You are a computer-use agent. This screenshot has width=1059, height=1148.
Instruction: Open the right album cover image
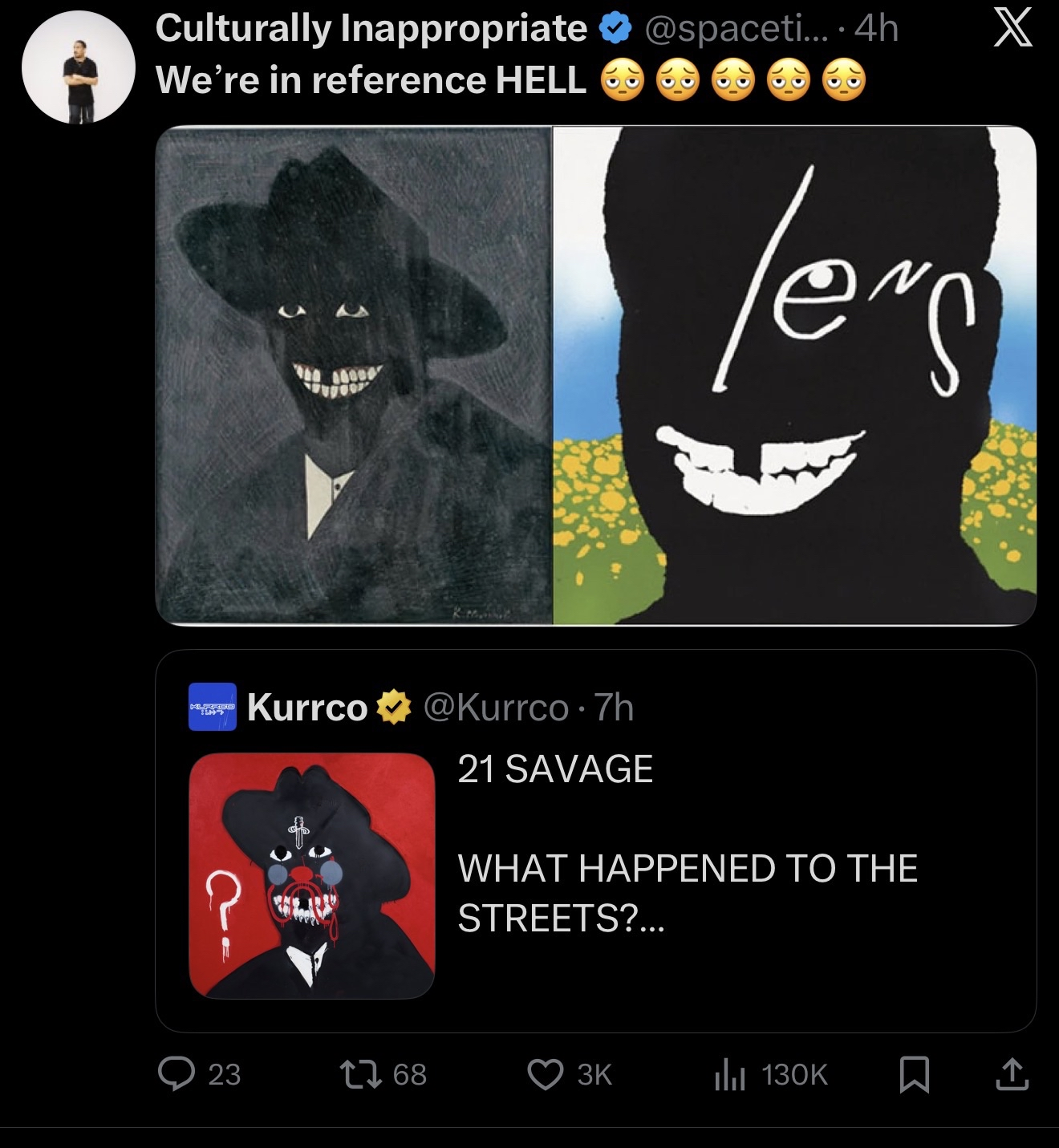tap(794, 375)
